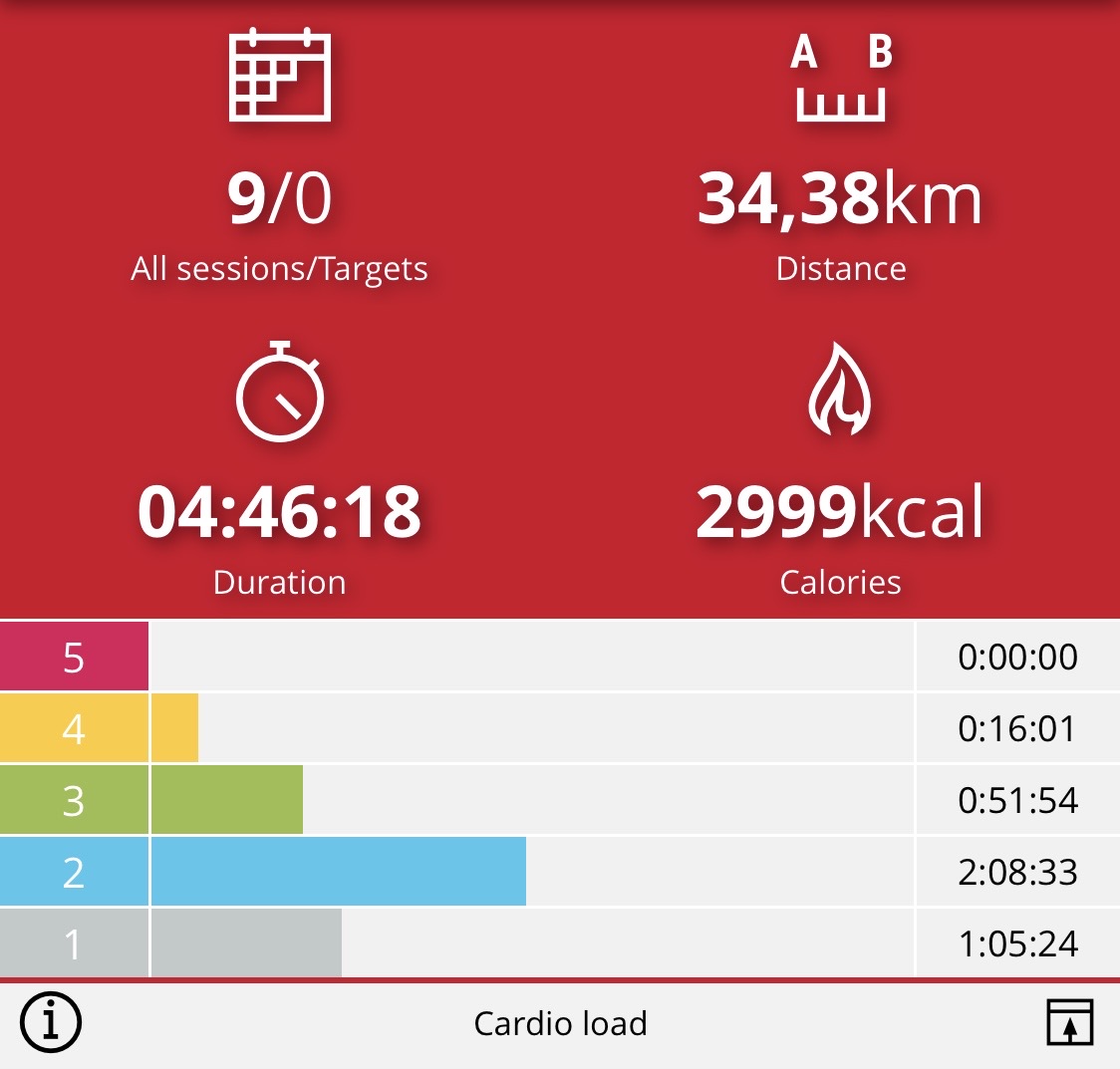The image size is (1120, 1069).
Task: Open the Cardio load info icon
Action: click(51, 1022)
